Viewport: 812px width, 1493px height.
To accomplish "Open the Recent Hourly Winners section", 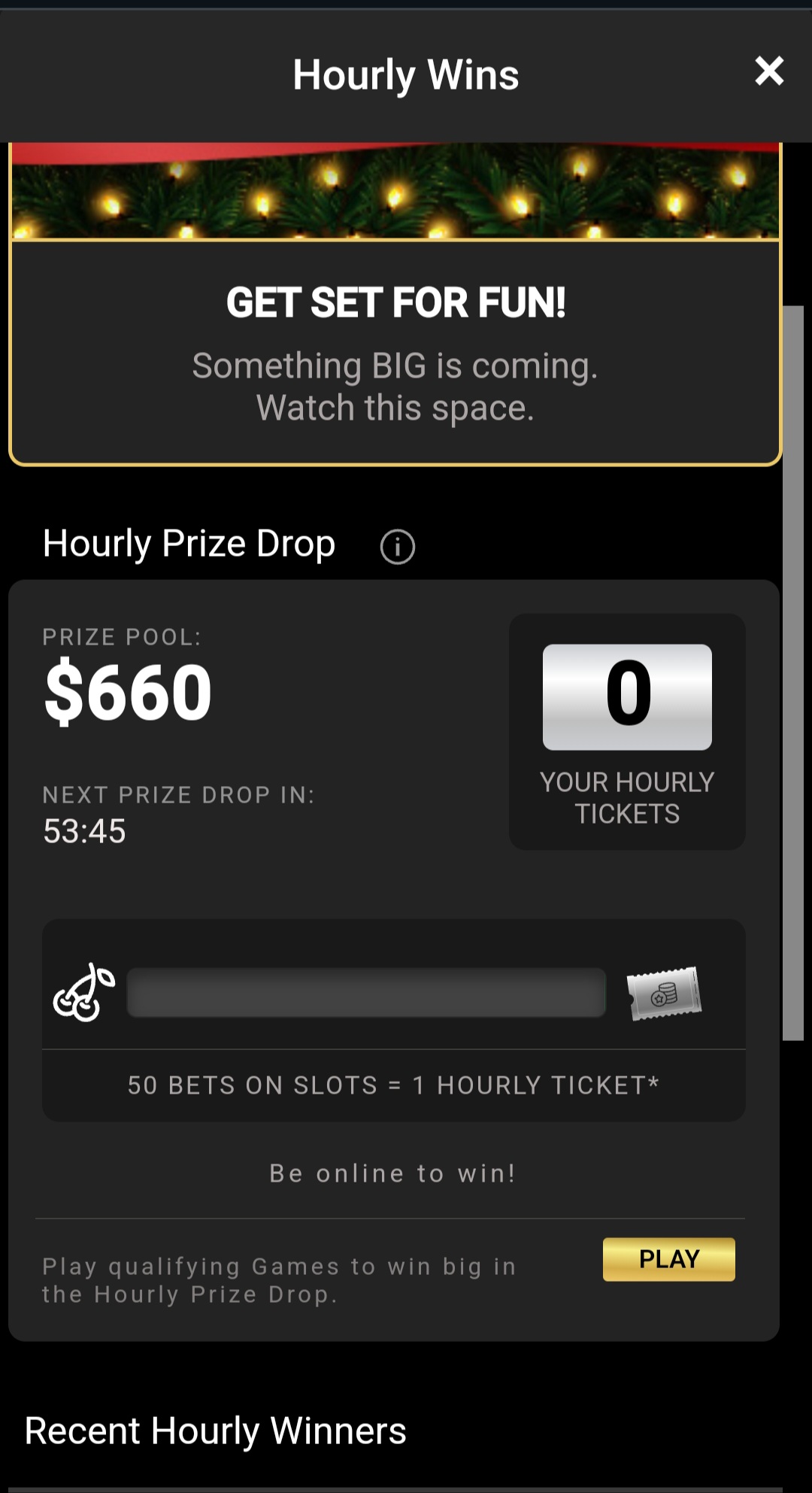I will 215,1431.
